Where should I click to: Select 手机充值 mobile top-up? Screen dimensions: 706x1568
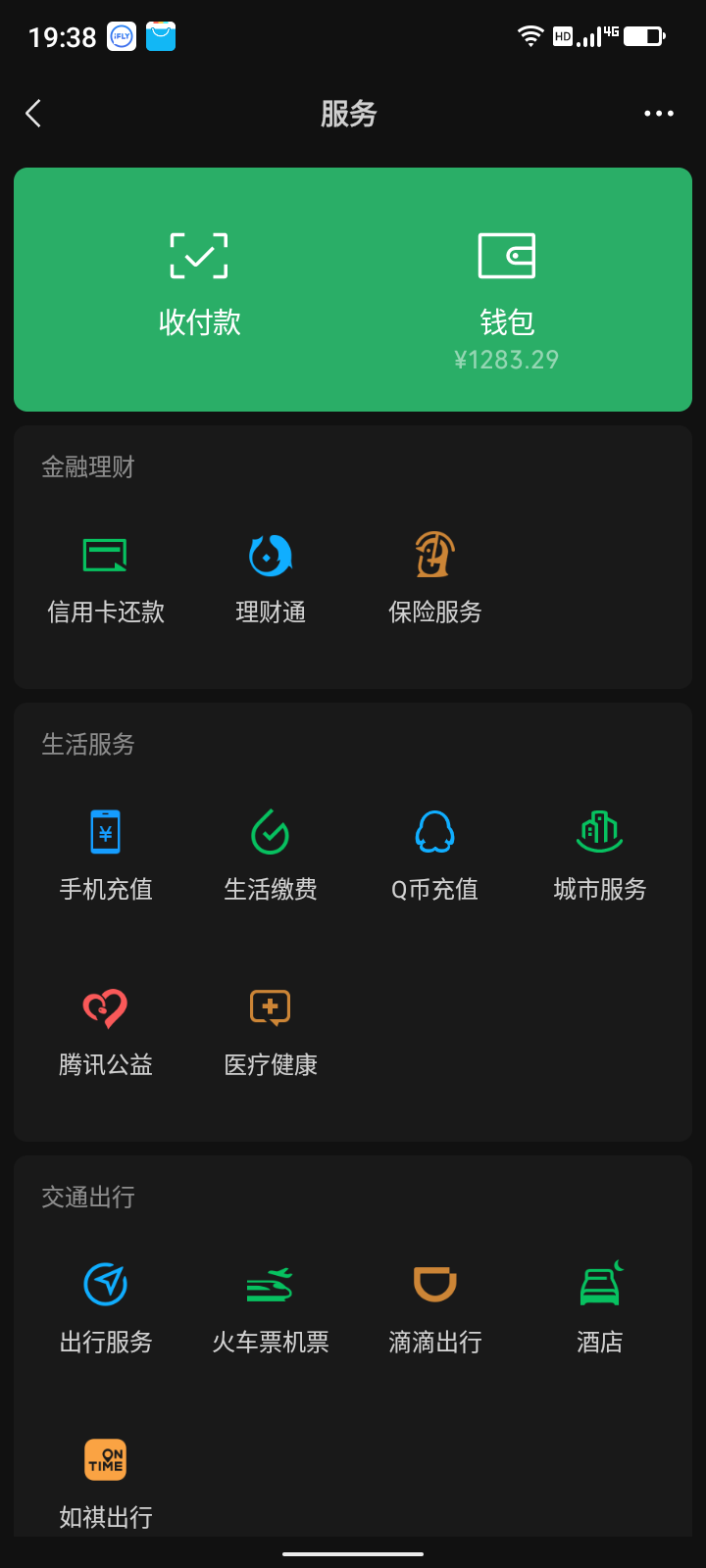(105, 855)
